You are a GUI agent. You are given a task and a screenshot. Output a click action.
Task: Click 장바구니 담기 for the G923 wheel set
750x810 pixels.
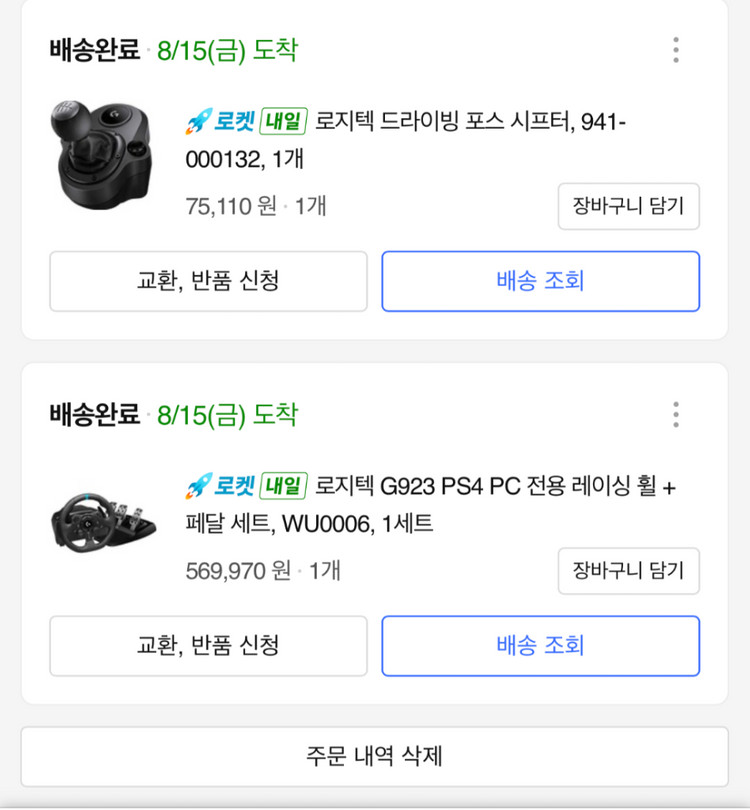[627, 572]
